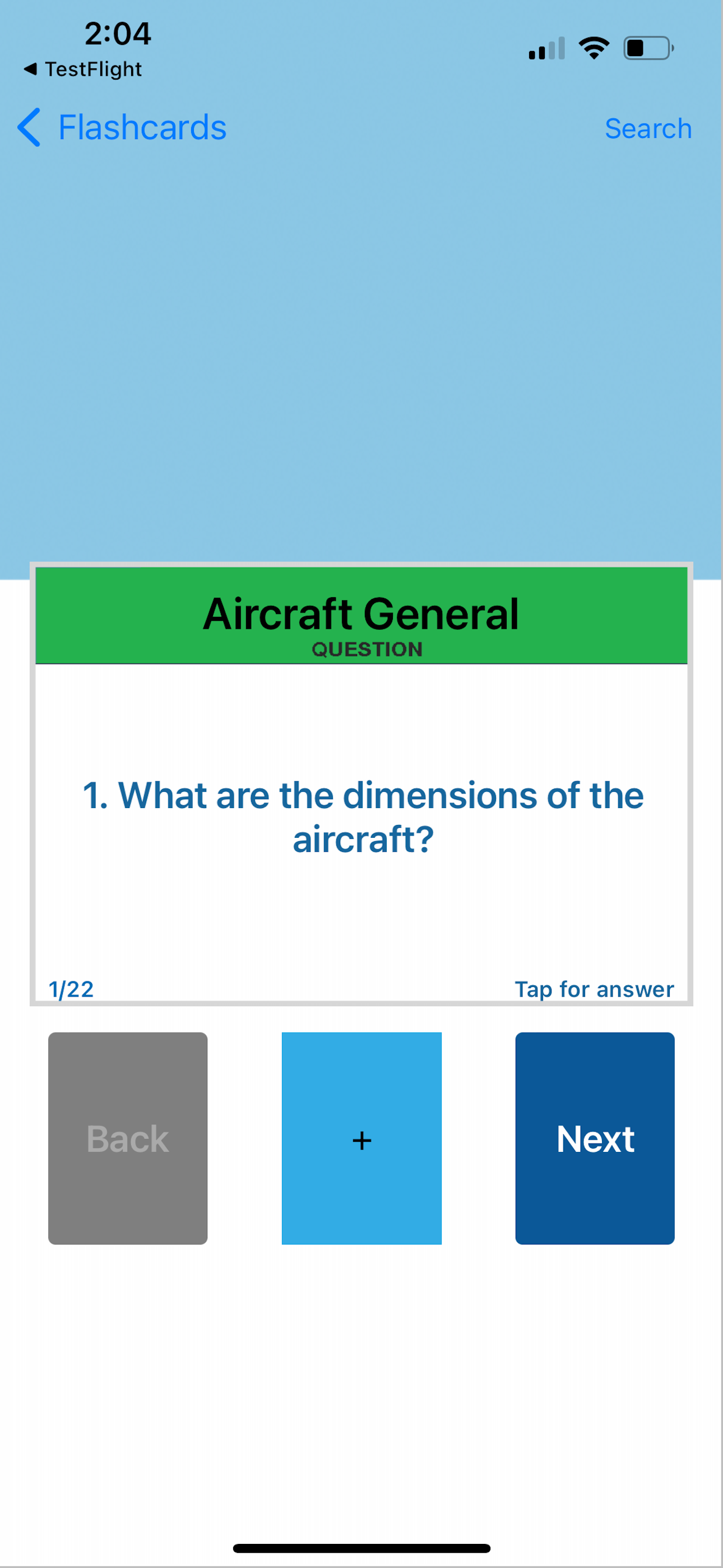Return to TestFlight app
723x1568 pixels.
pyautogui.click(x=82, y=69)
